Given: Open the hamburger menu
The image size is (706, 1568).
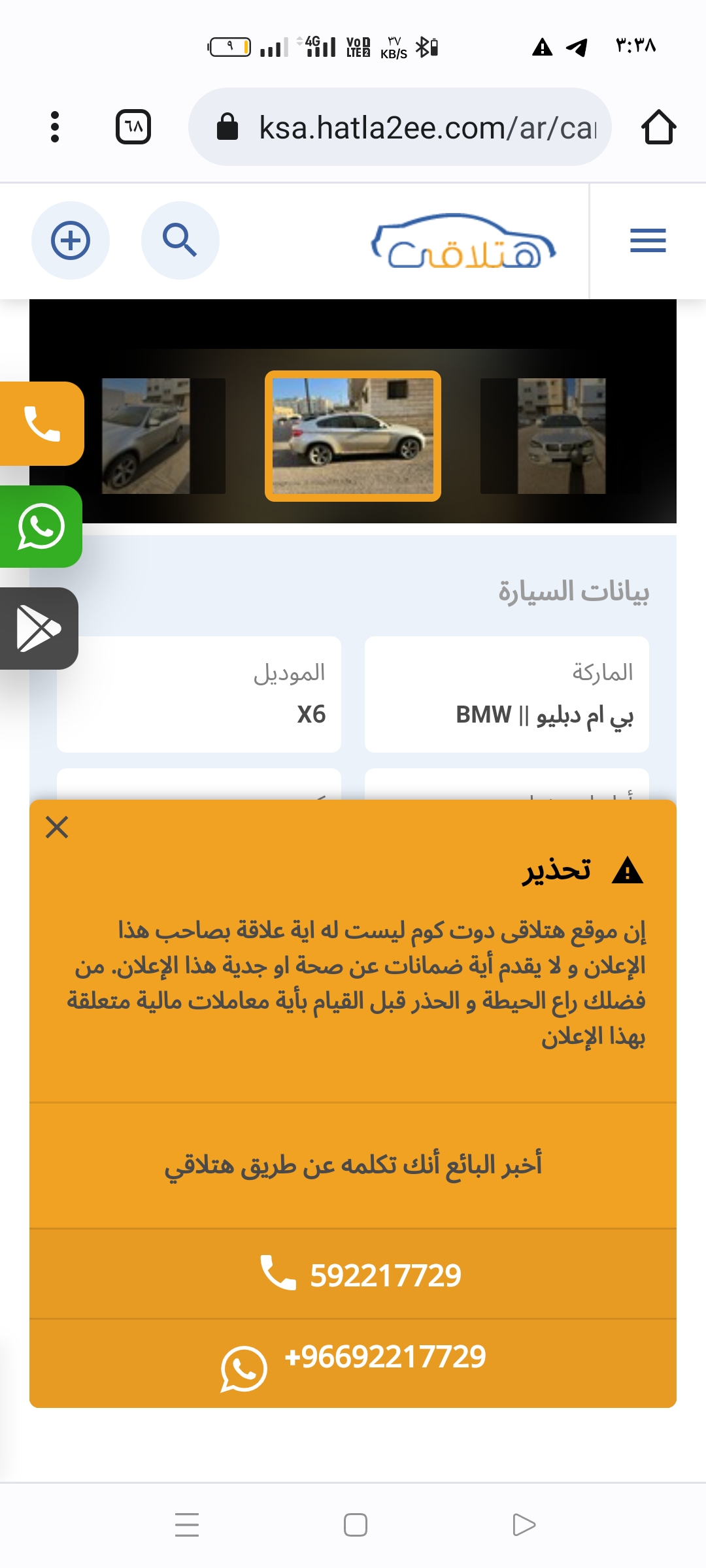Looking at the screenshot, I should click(x=648, y=240).
